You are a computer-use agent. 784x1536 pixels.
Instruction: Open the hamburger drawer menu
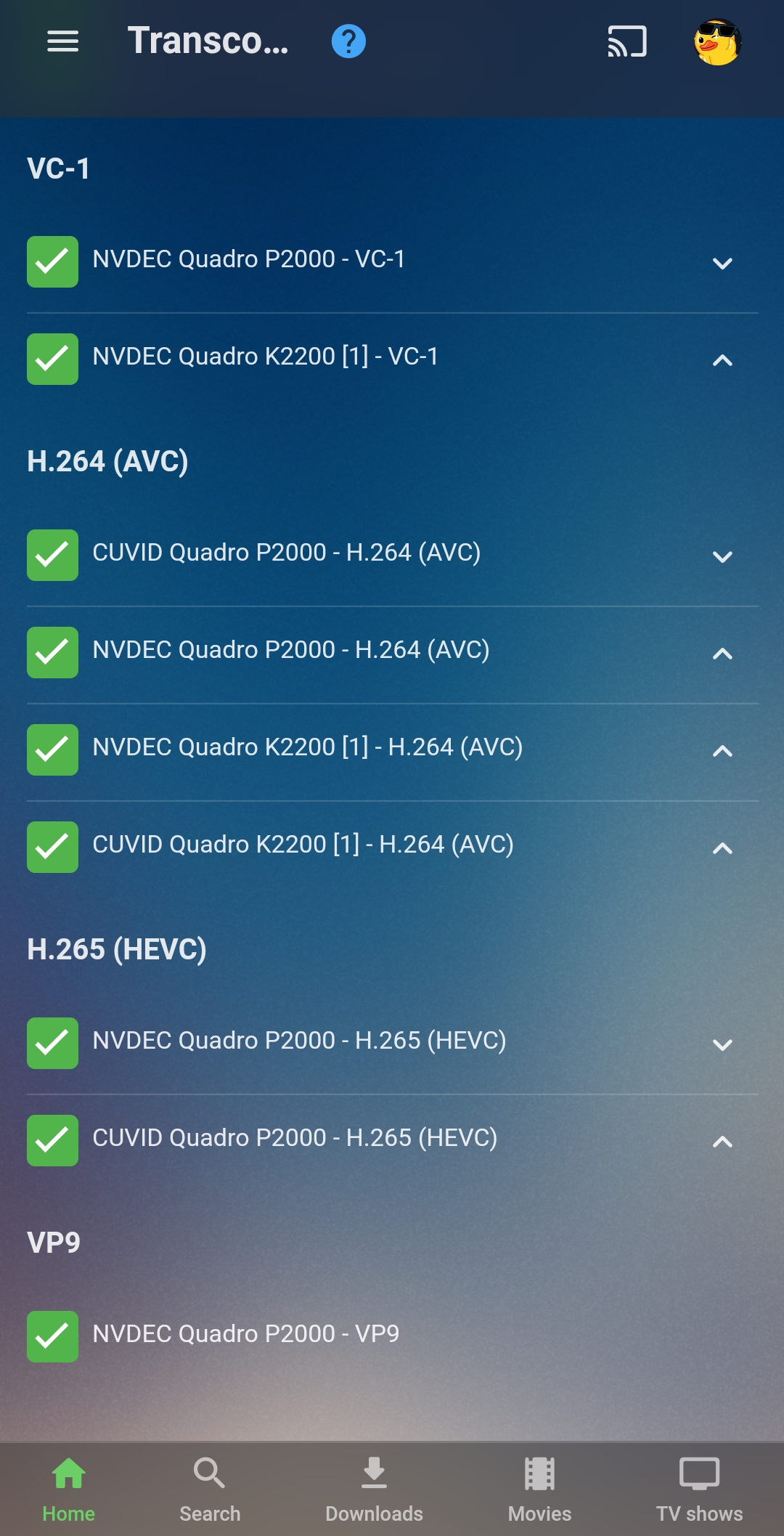(62, 41)
